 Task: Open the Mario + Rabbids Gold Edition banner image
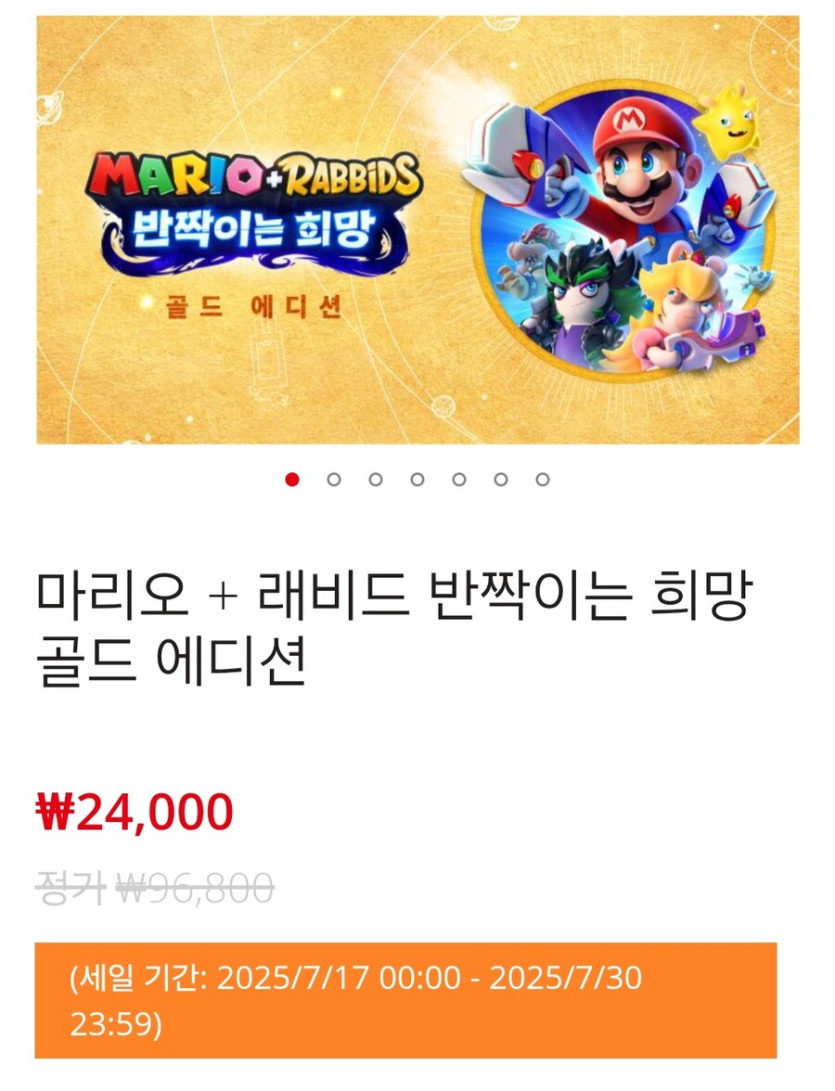coord(418,230)
